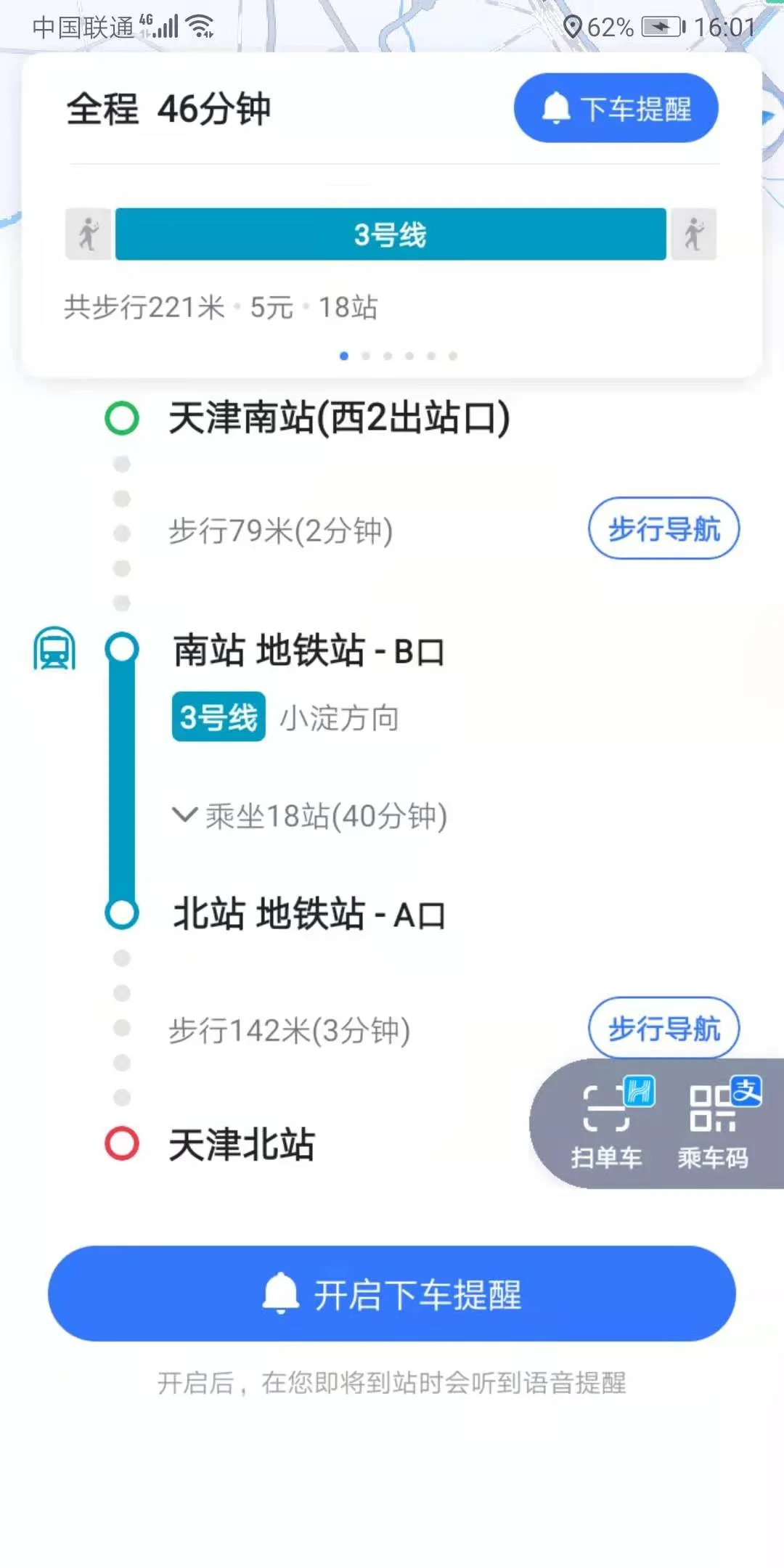Select the first route pagination dot
Image resolution: width=784 pixels, height=1568 pixels.
(x=343, y=356)
